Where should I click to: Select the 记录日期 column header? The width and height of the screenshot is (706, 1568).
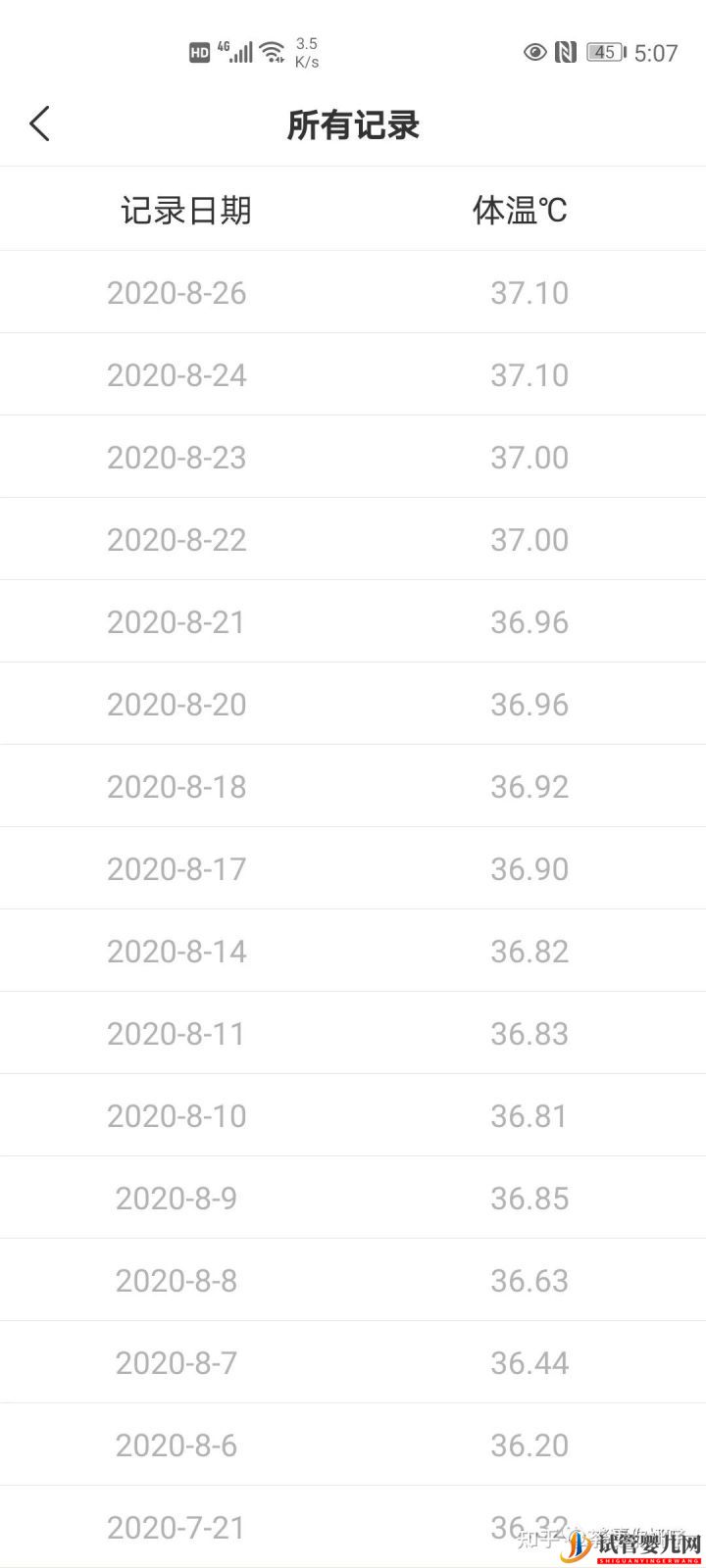coord(186,209)
